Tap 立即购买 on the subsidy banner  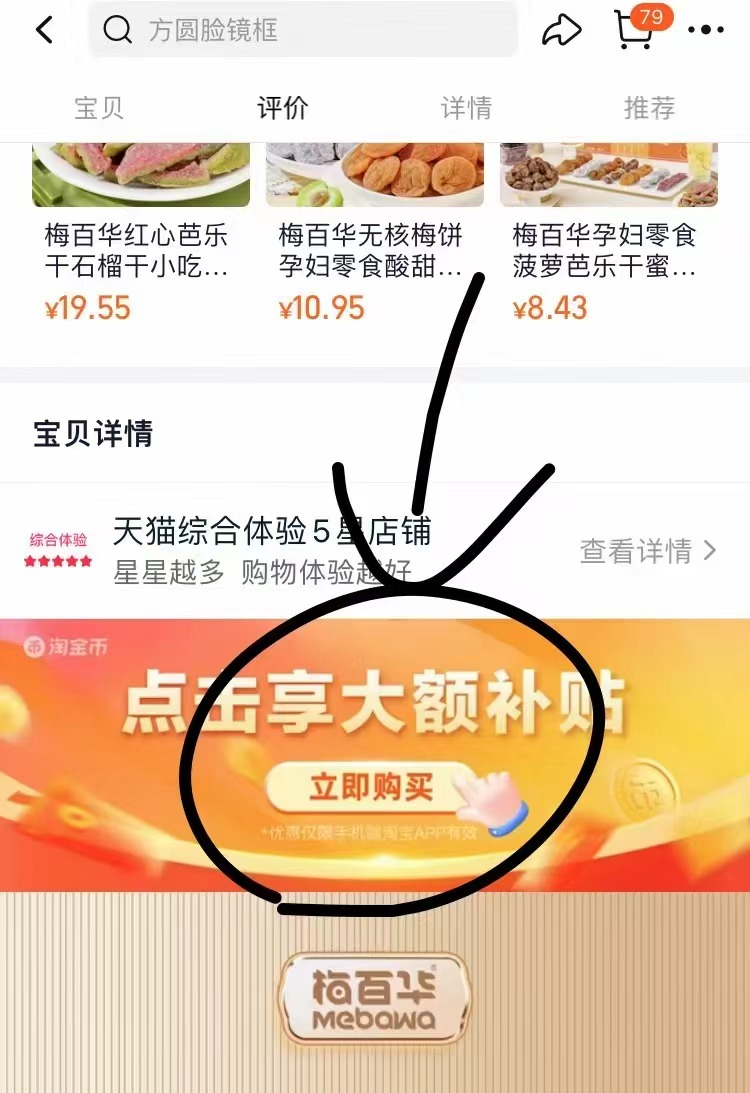(370, 787)
